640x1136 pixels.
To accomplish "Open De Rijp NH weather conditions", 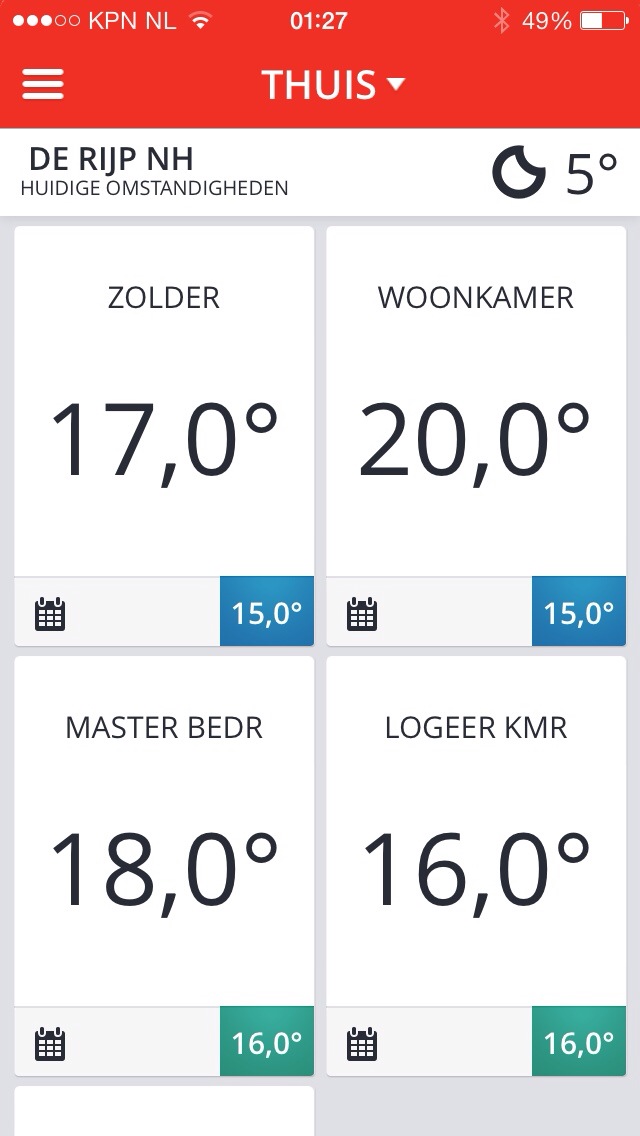I will (x=320, y=172).
